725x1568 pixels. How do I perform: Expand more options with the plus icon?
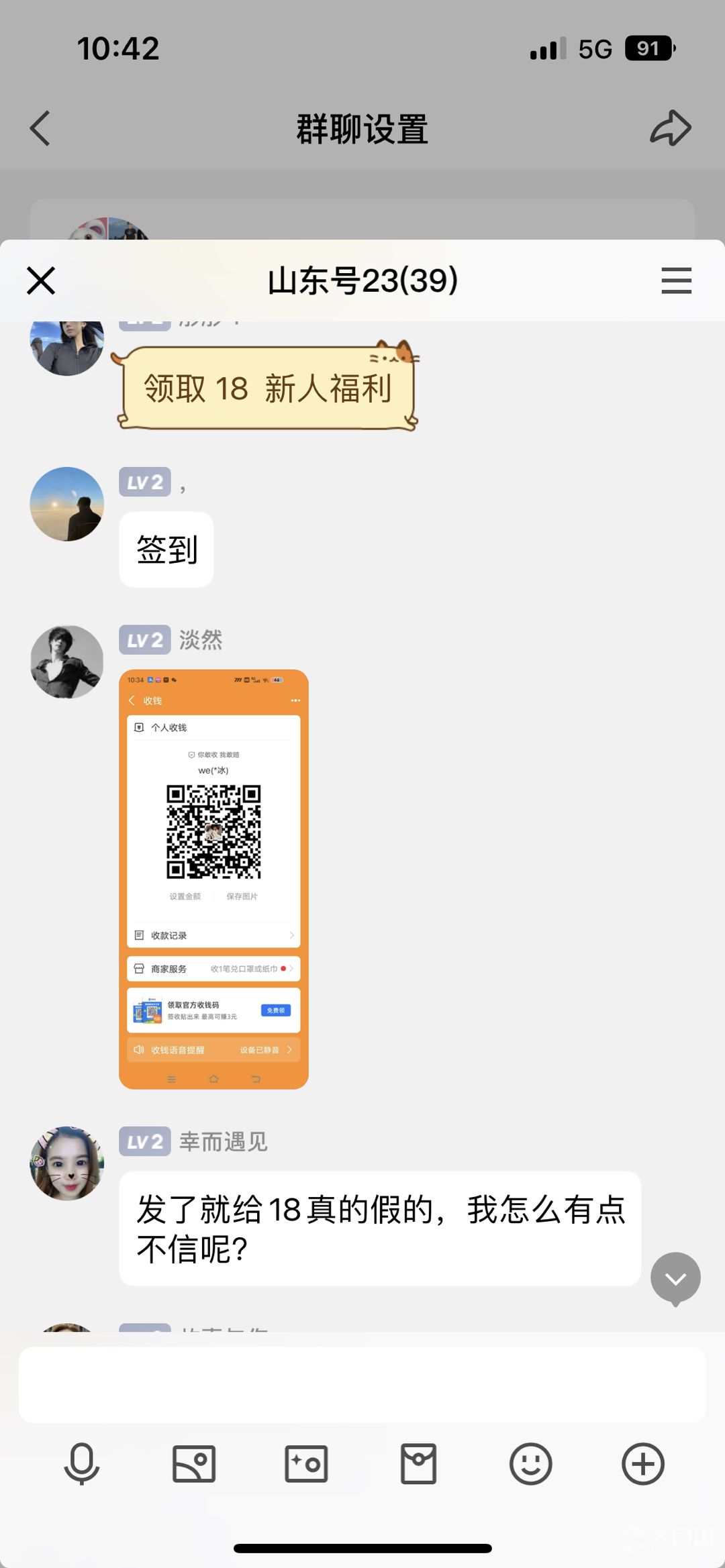pos(643,1464)
